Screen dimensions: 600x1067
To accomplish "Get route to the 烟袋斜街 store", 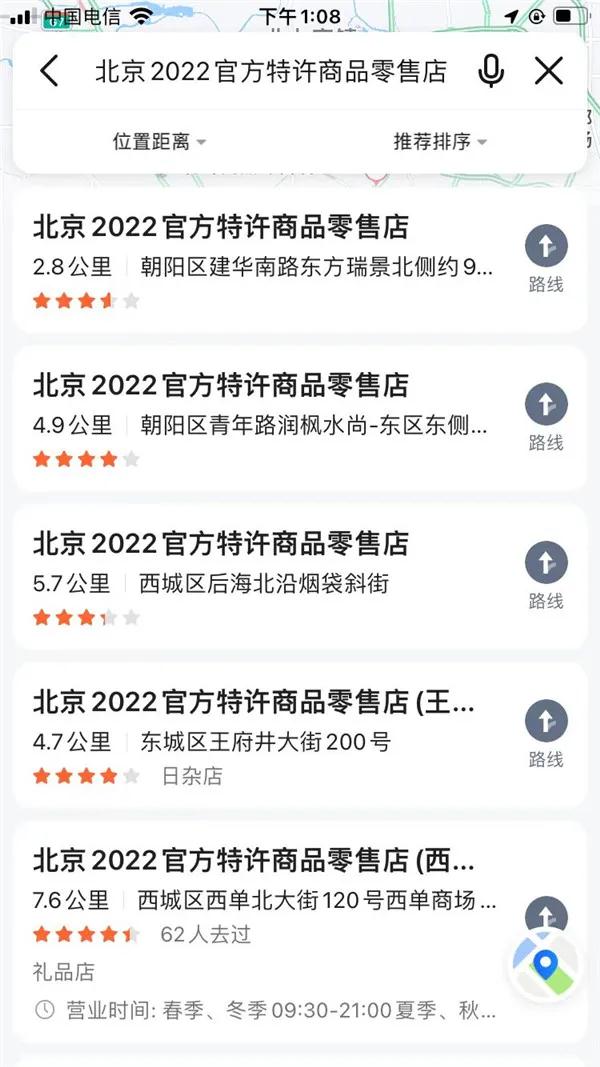I will 546,576.
